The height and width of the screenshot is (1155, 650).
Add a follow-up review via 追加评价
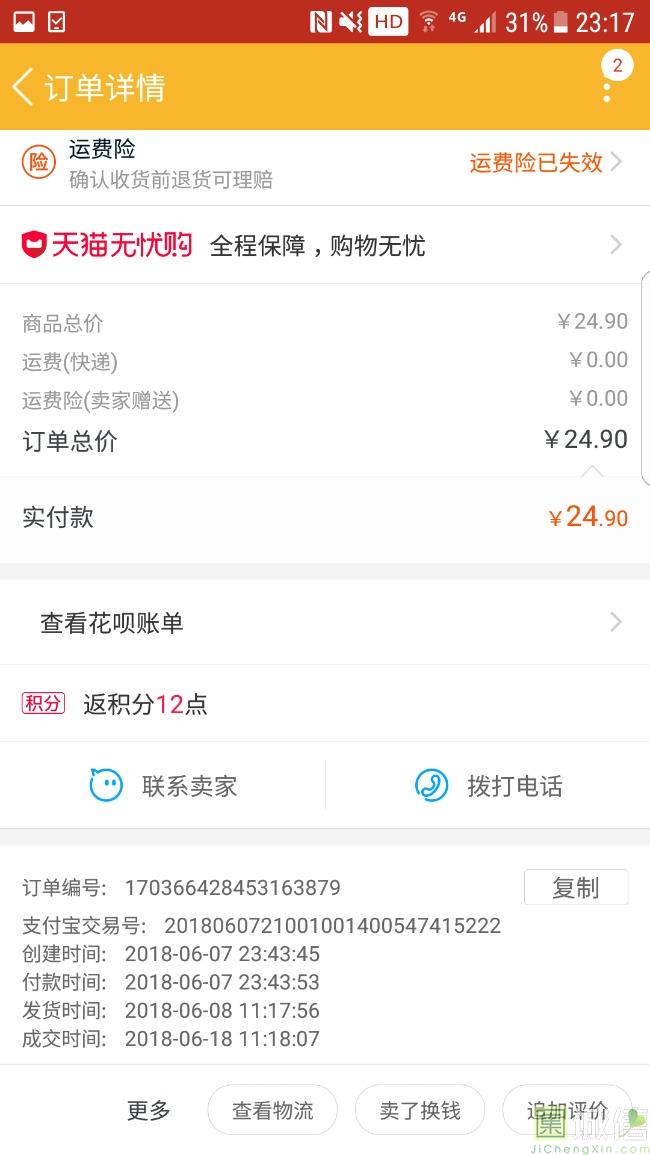coord(567,1110)
